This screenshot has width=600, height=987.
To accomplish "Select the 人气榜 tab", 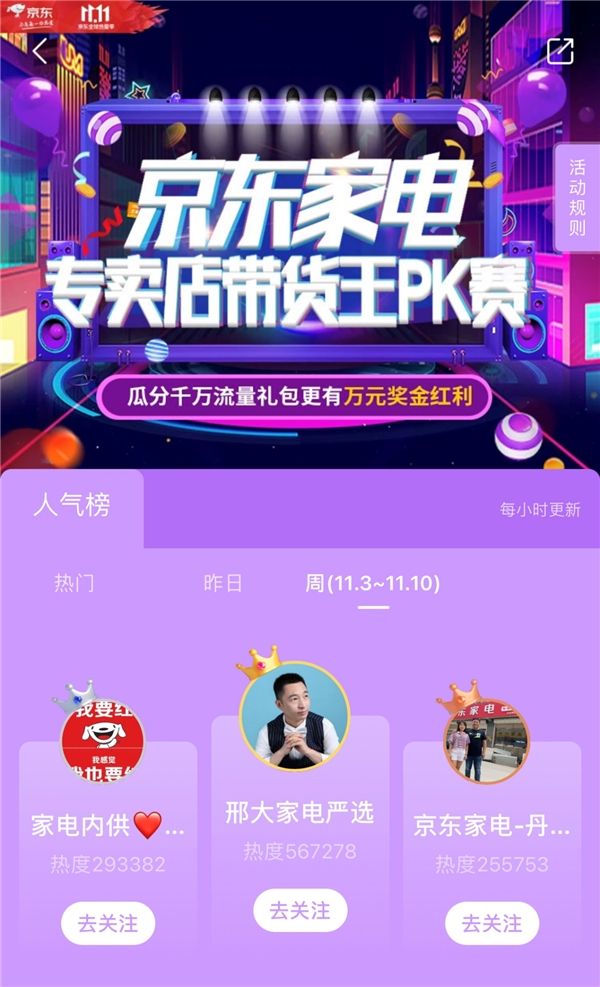I will [72, 506].
